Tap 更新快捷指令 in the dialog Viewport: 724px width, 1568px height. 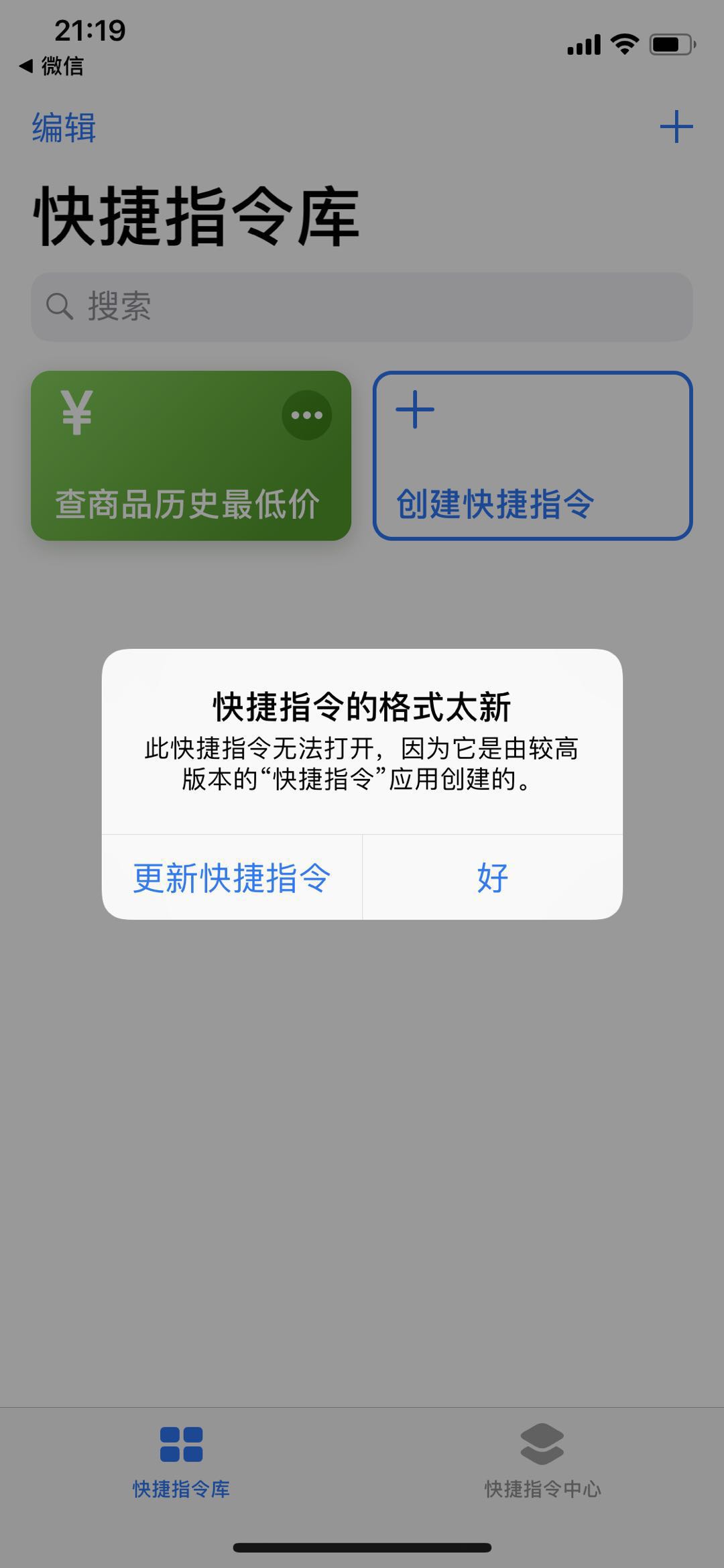[232, 877]
